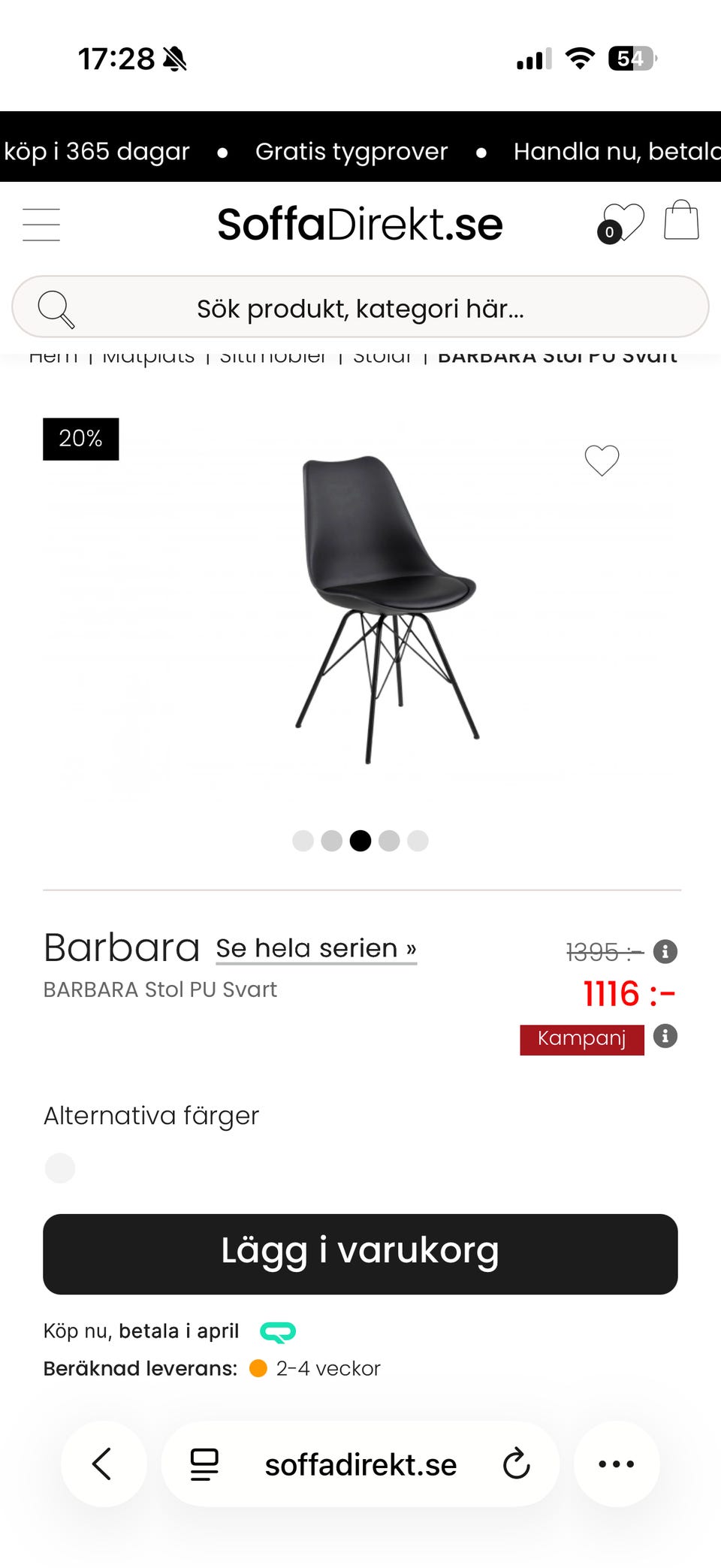
Task: Open the hamburger navigation menu
Action: point(41,223)
